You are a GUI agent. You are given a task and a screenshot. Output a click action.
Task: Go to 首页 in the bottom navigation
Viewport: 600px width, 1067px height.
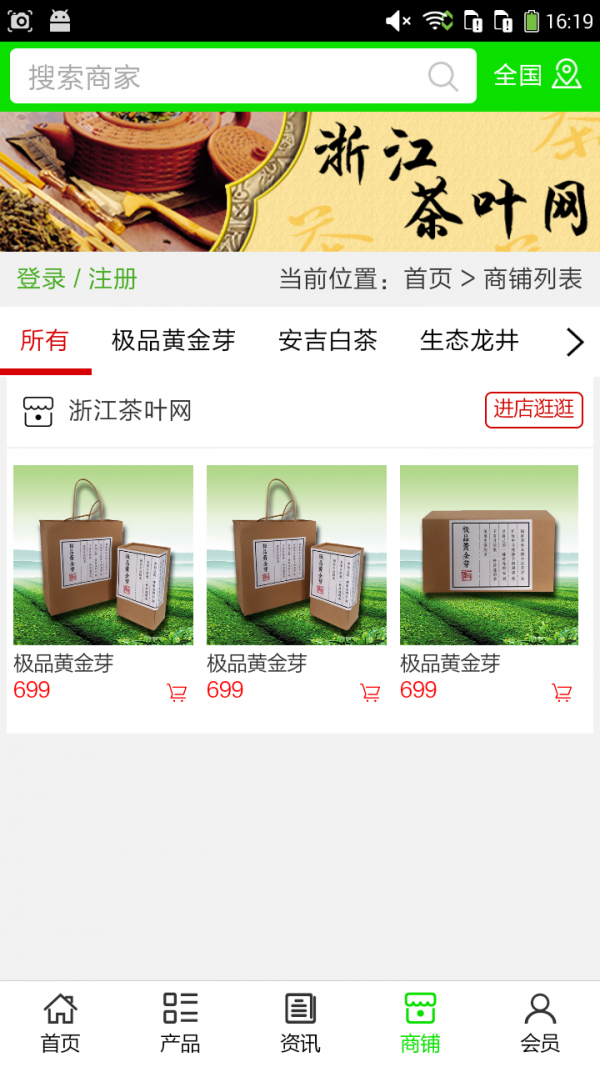click(60, 1022)
